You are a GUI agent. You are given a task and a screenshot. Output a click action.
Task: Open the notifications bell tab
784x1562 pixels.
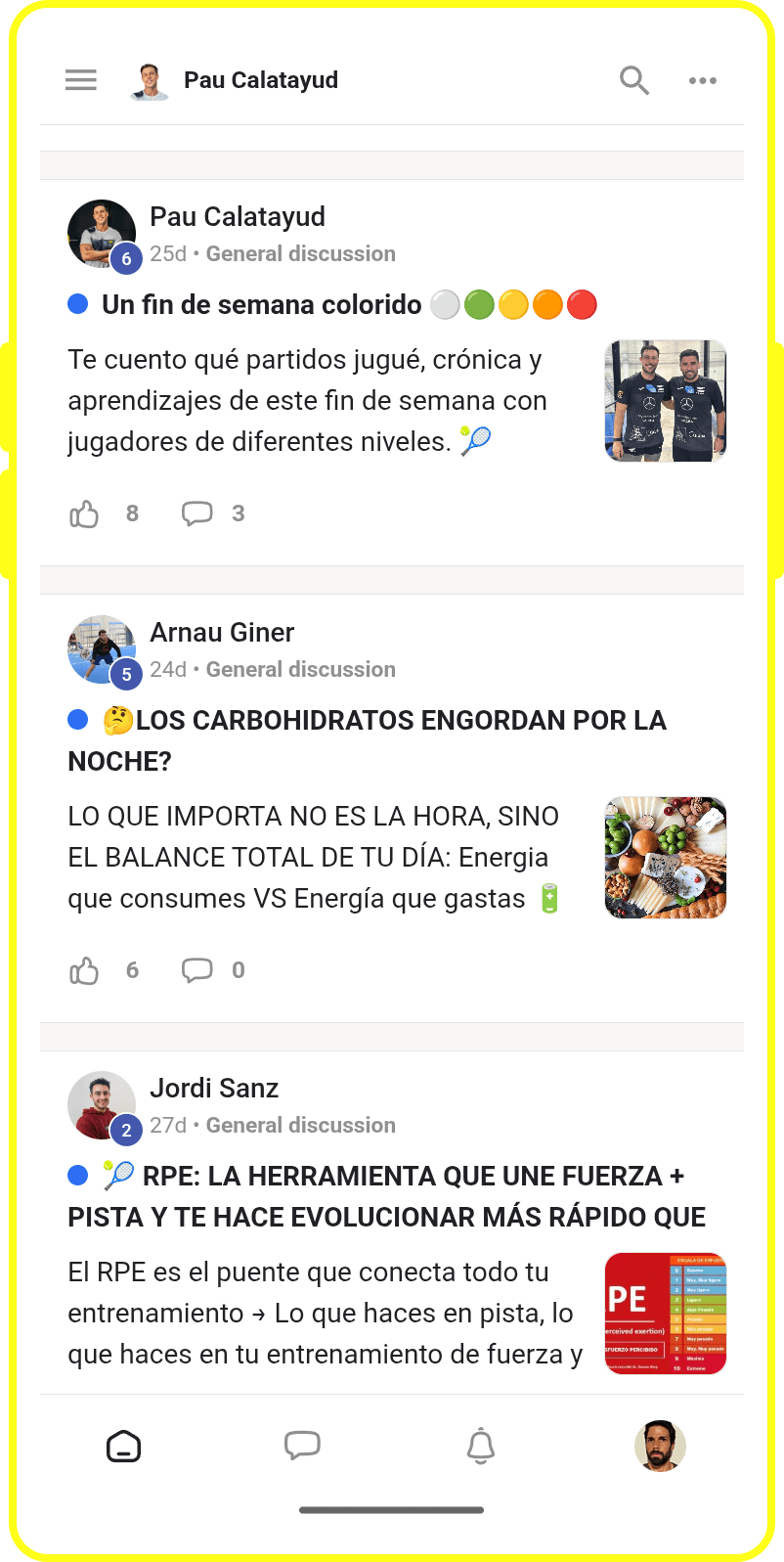pyautogui.click(x=480, y=1446)
